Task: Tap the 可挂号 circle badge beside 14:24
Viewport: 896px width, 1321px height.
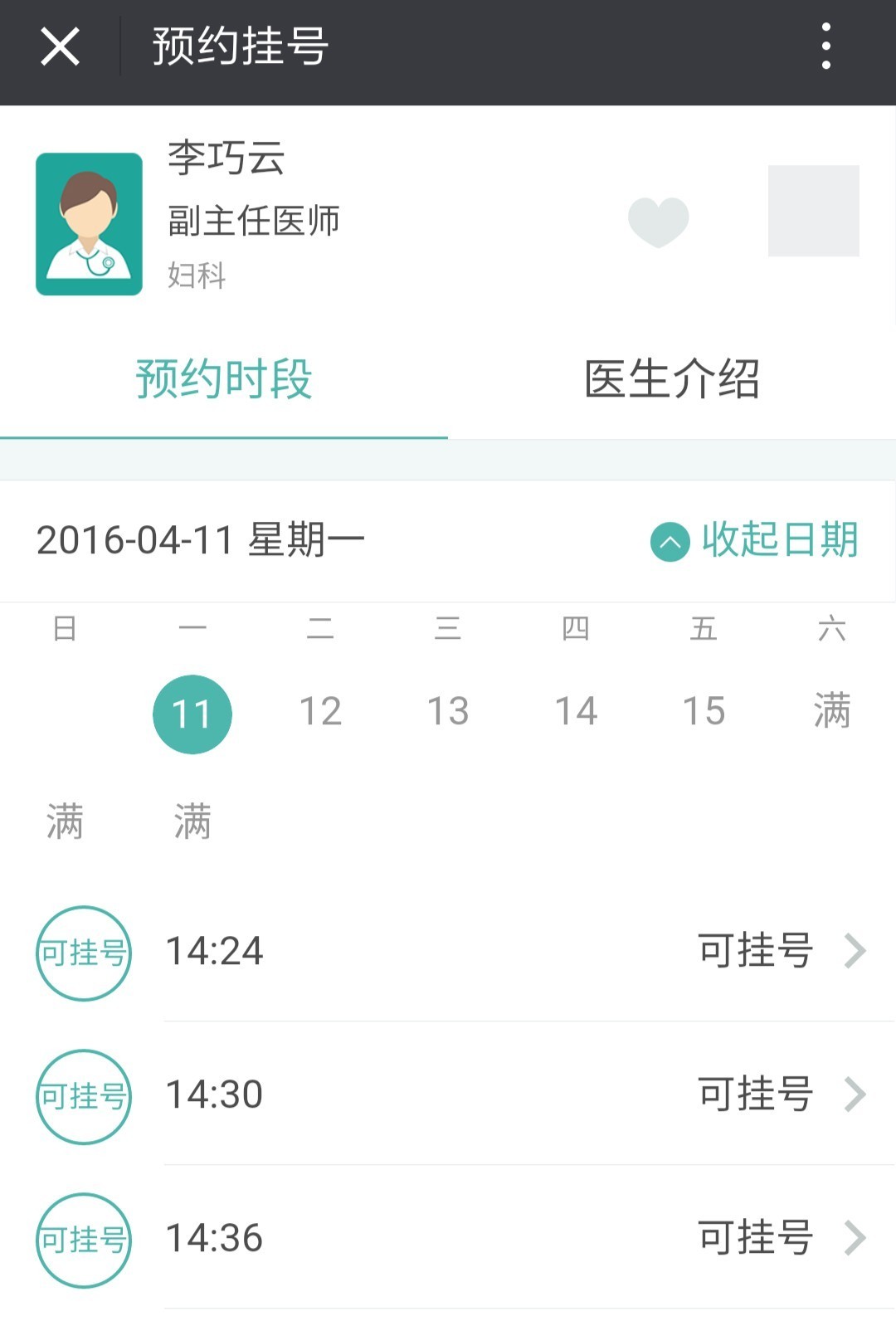Action: pos(83,953)
